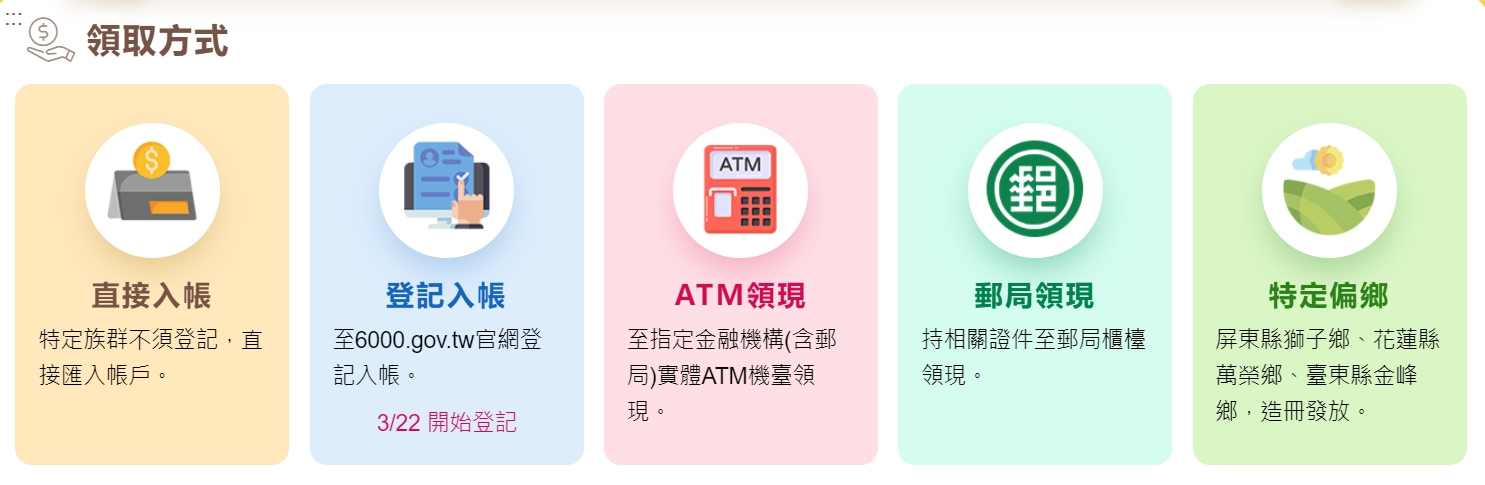View the ATM領現 option card
The height and width of the screenshot is (485, 1485).
coord(740,275)
